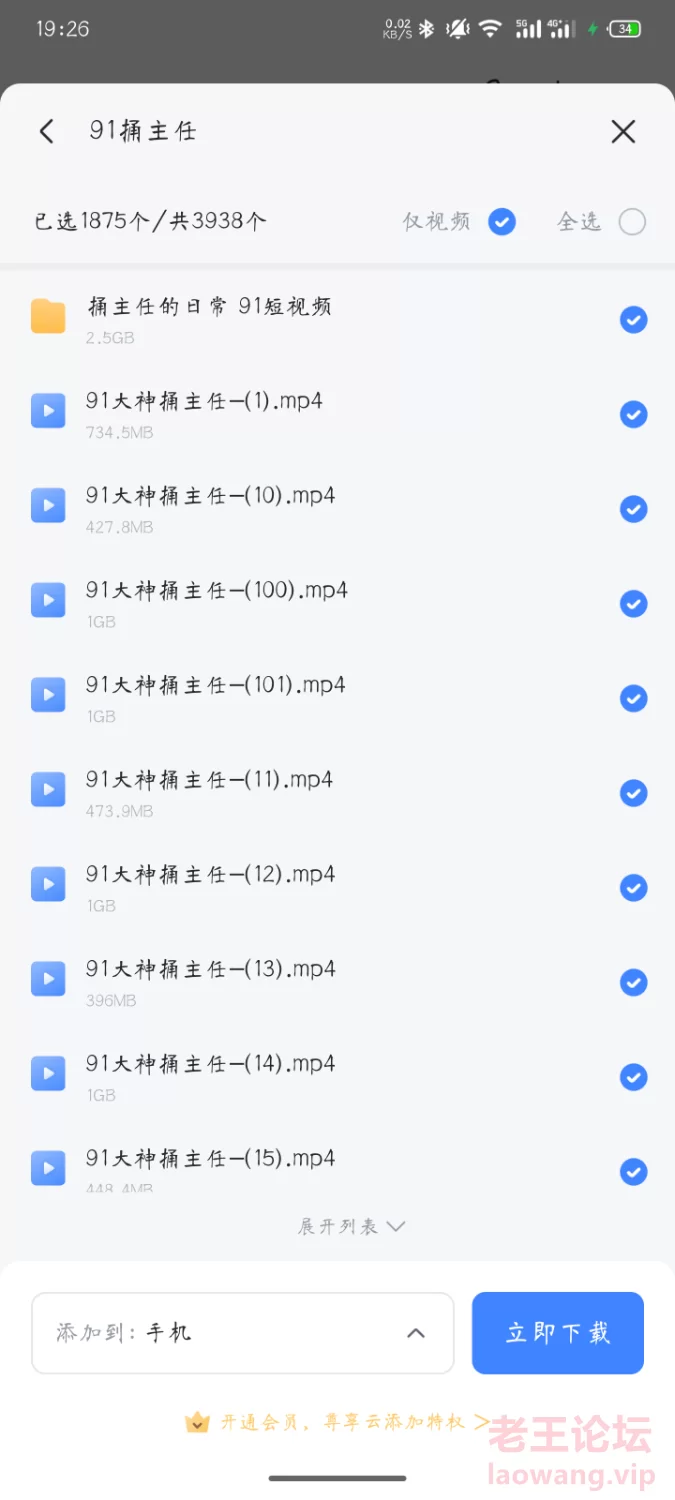Viewport: 675px width, 1500px height.
Task: Deselect the file ending in (10).mp4
Action: [633, 509]
